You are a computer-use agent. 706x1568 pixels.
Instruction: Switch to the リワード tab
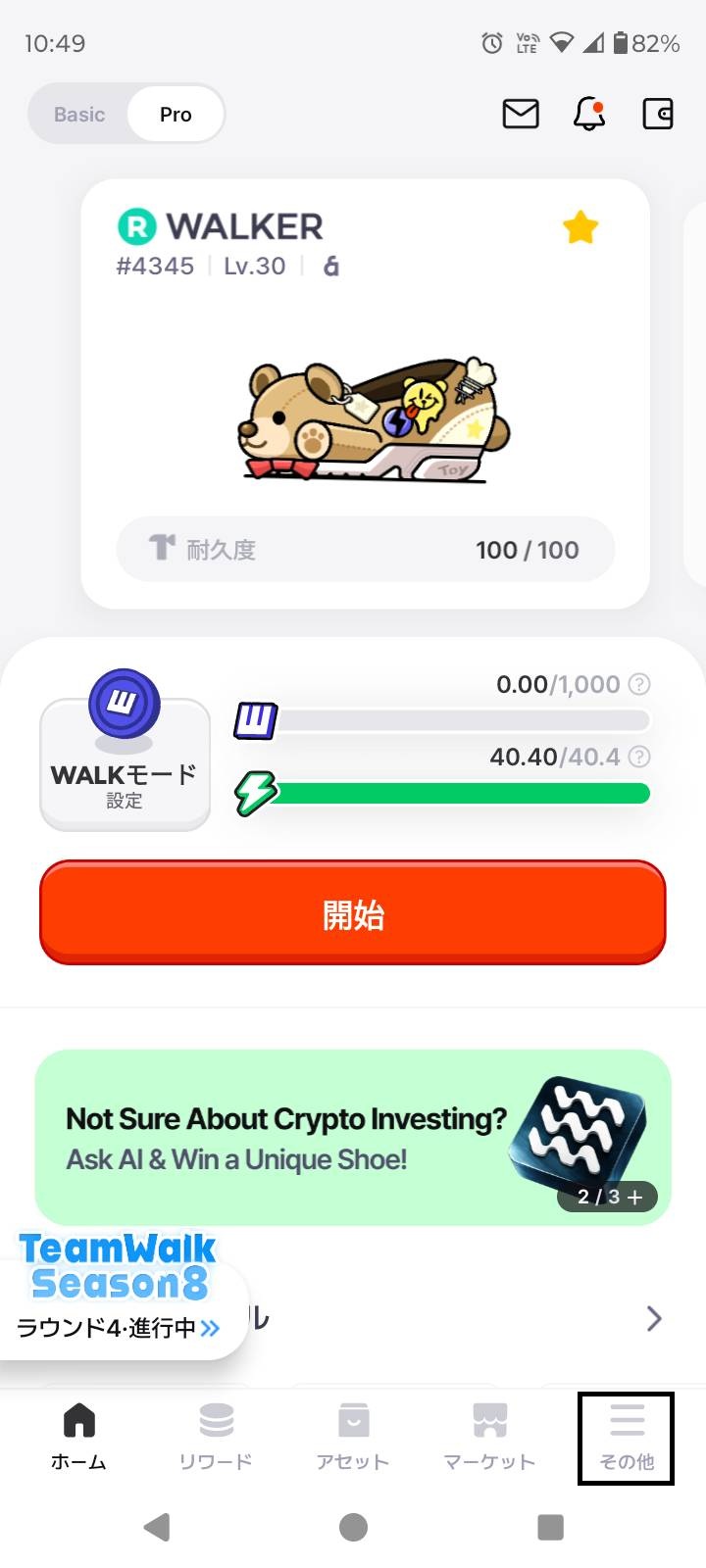(216, 1436)
